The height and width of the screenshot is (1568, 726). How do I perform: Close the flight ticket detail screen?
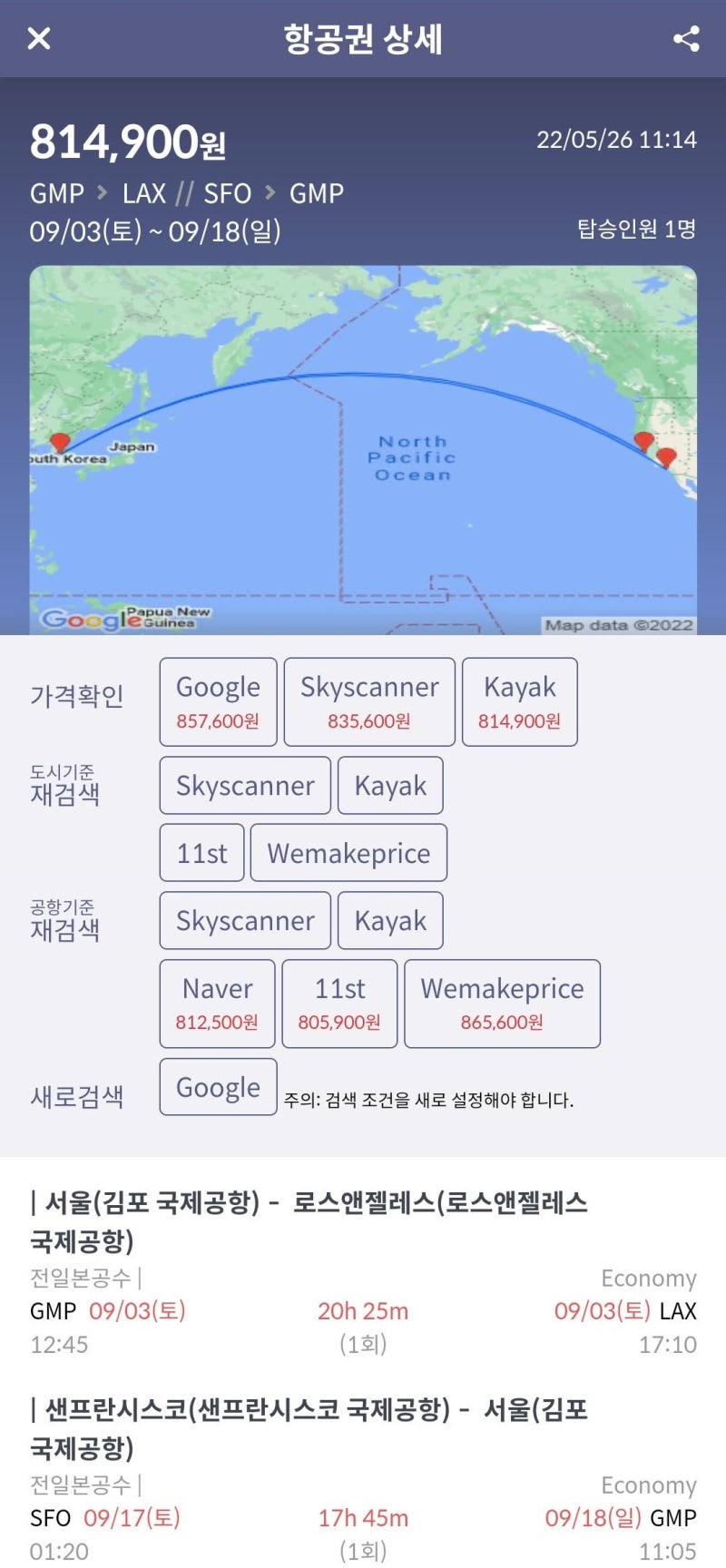(x=39, y=39)
